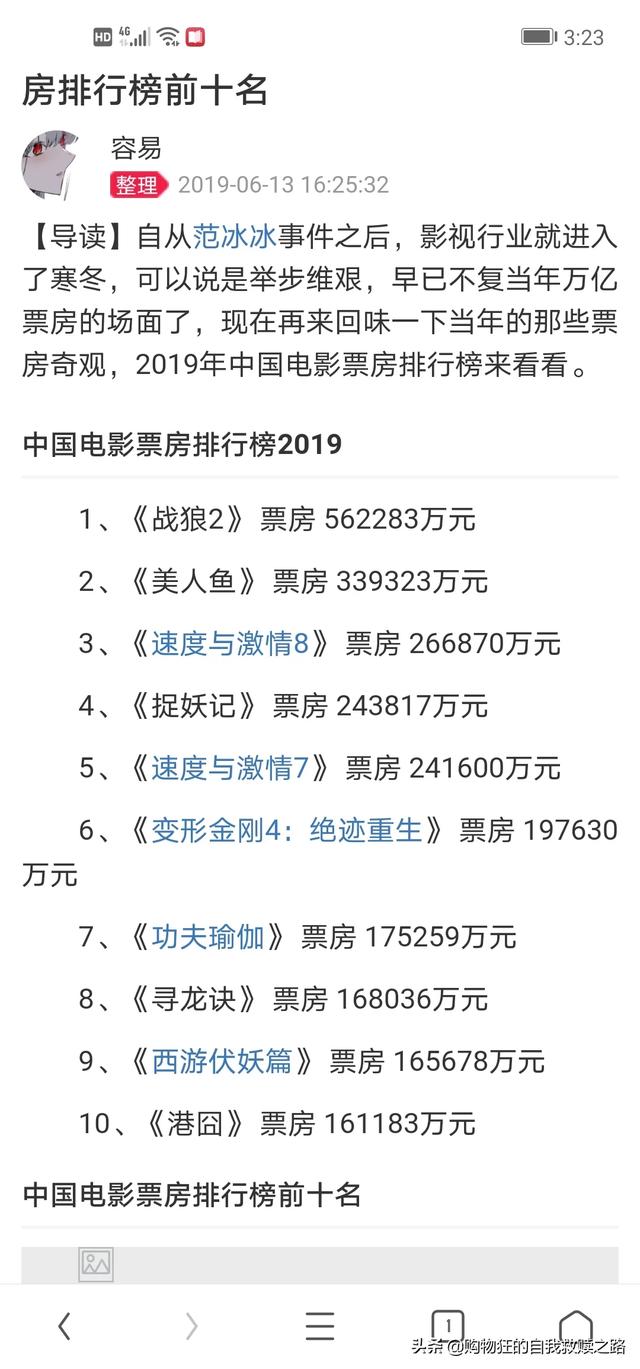Open the browser tabs switcher
This screenshot has width=640, height=1369.
coord(448,1327)
